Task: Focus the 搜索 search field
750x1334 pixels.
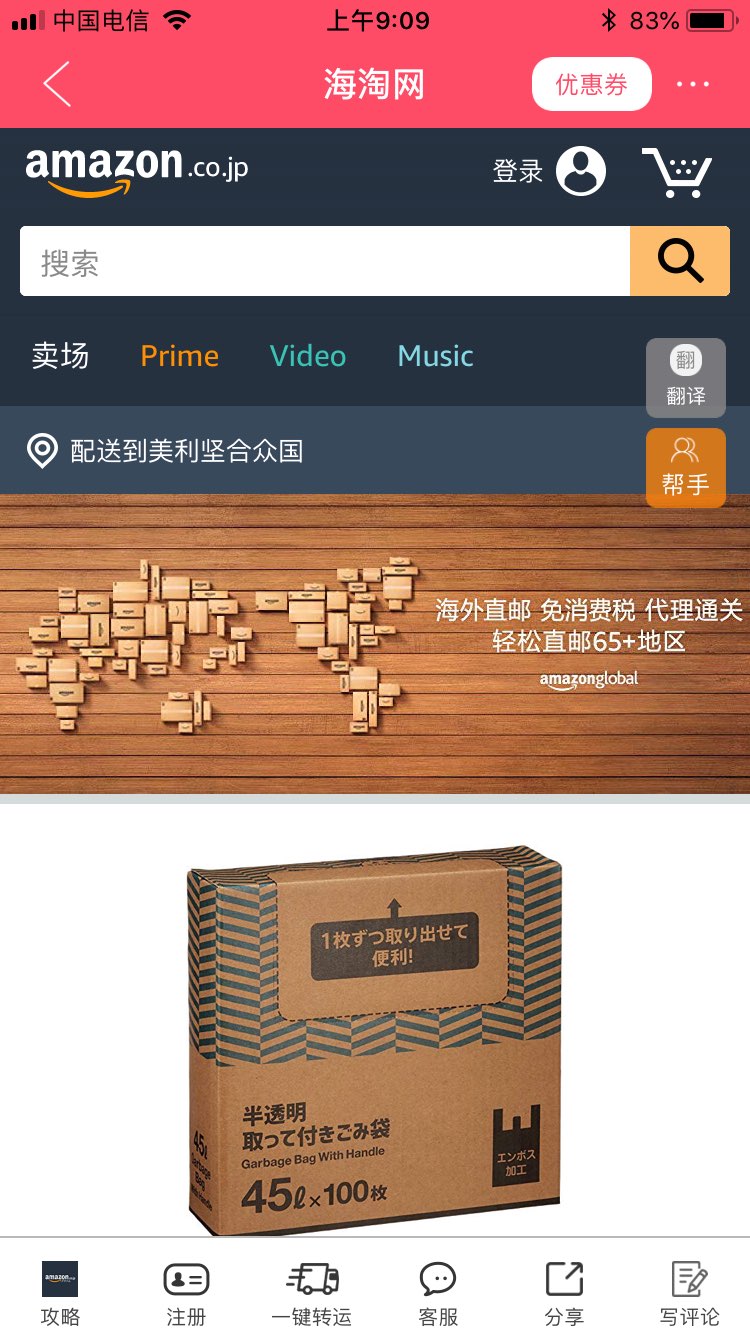Action: tap(325, 262)
